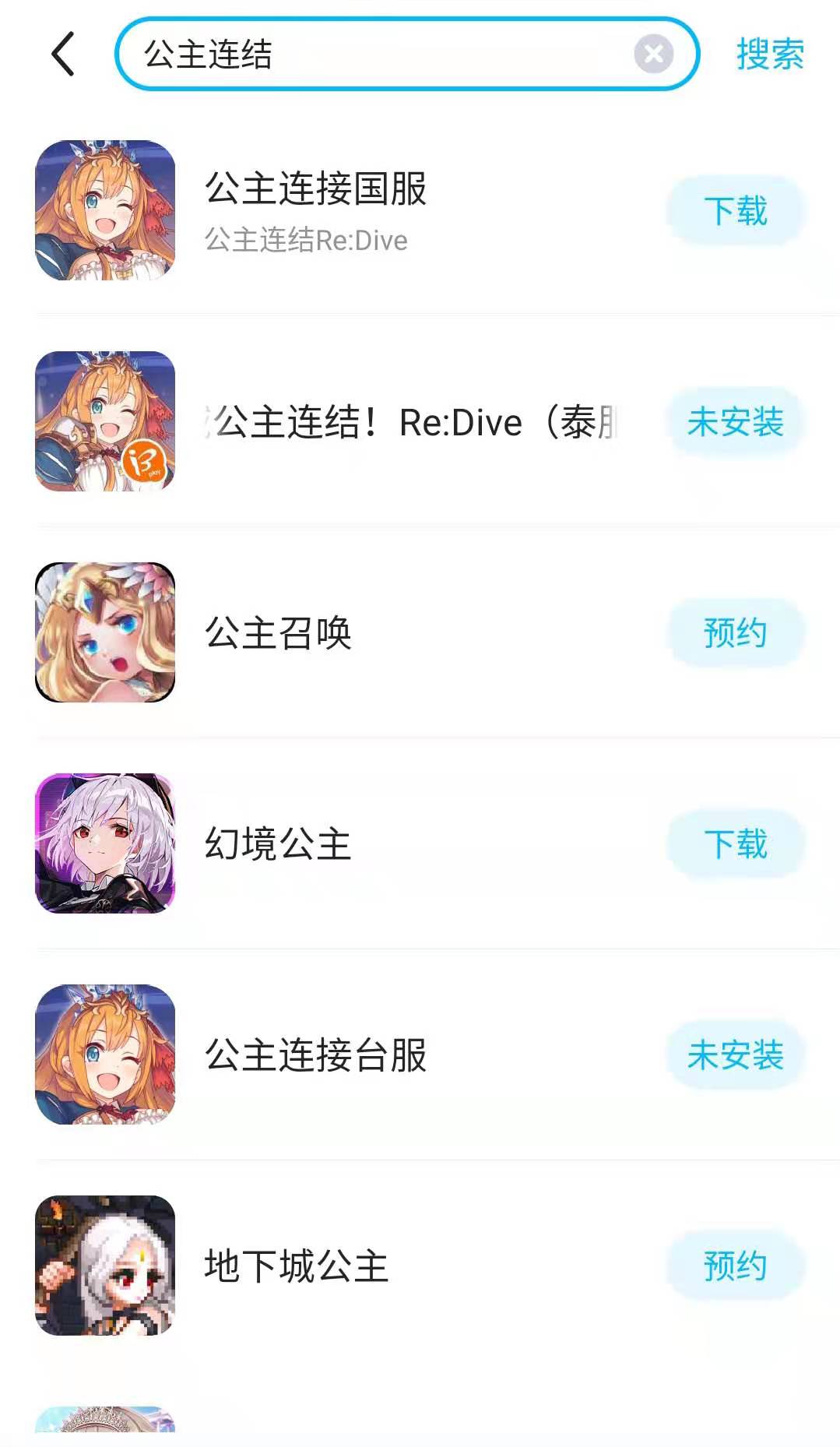Open the 公主连接台服 result

pos(315,1055)
